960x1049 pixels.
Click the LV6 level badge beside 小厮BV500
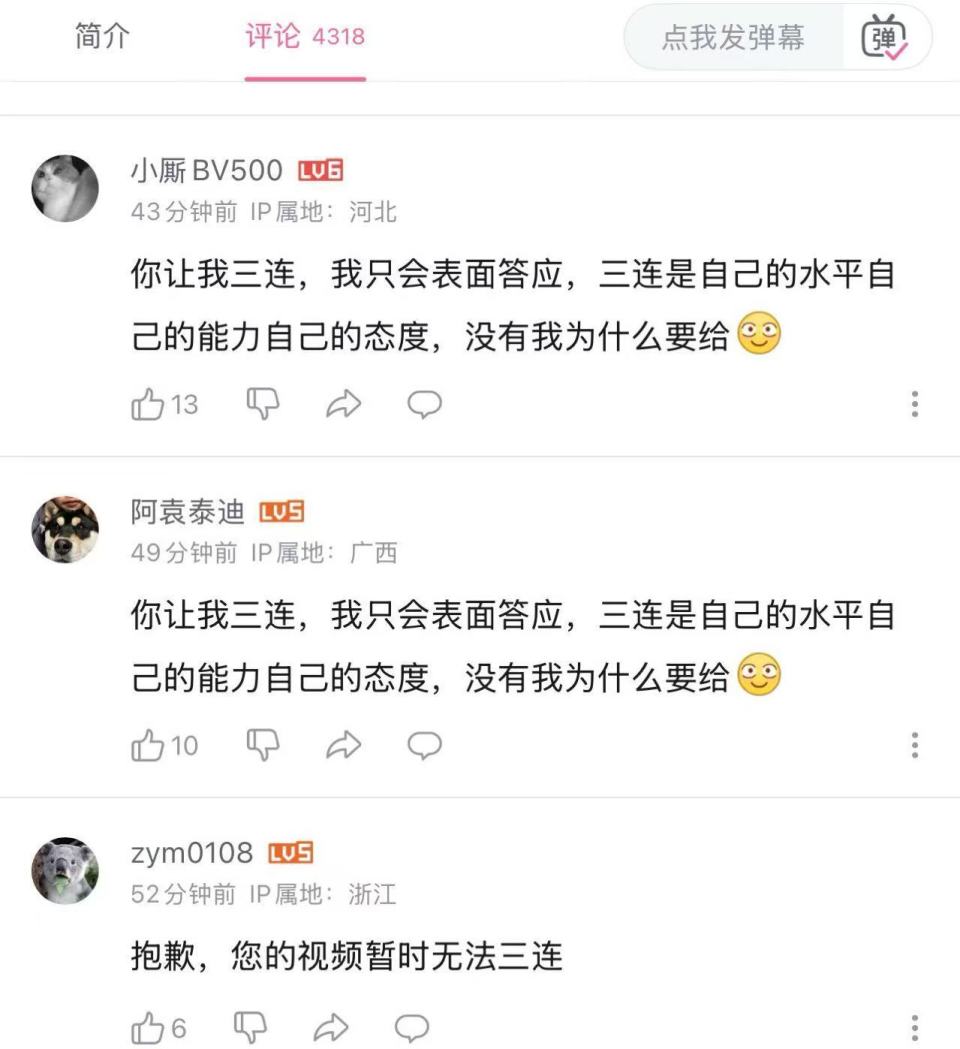[x=322, y=170]
